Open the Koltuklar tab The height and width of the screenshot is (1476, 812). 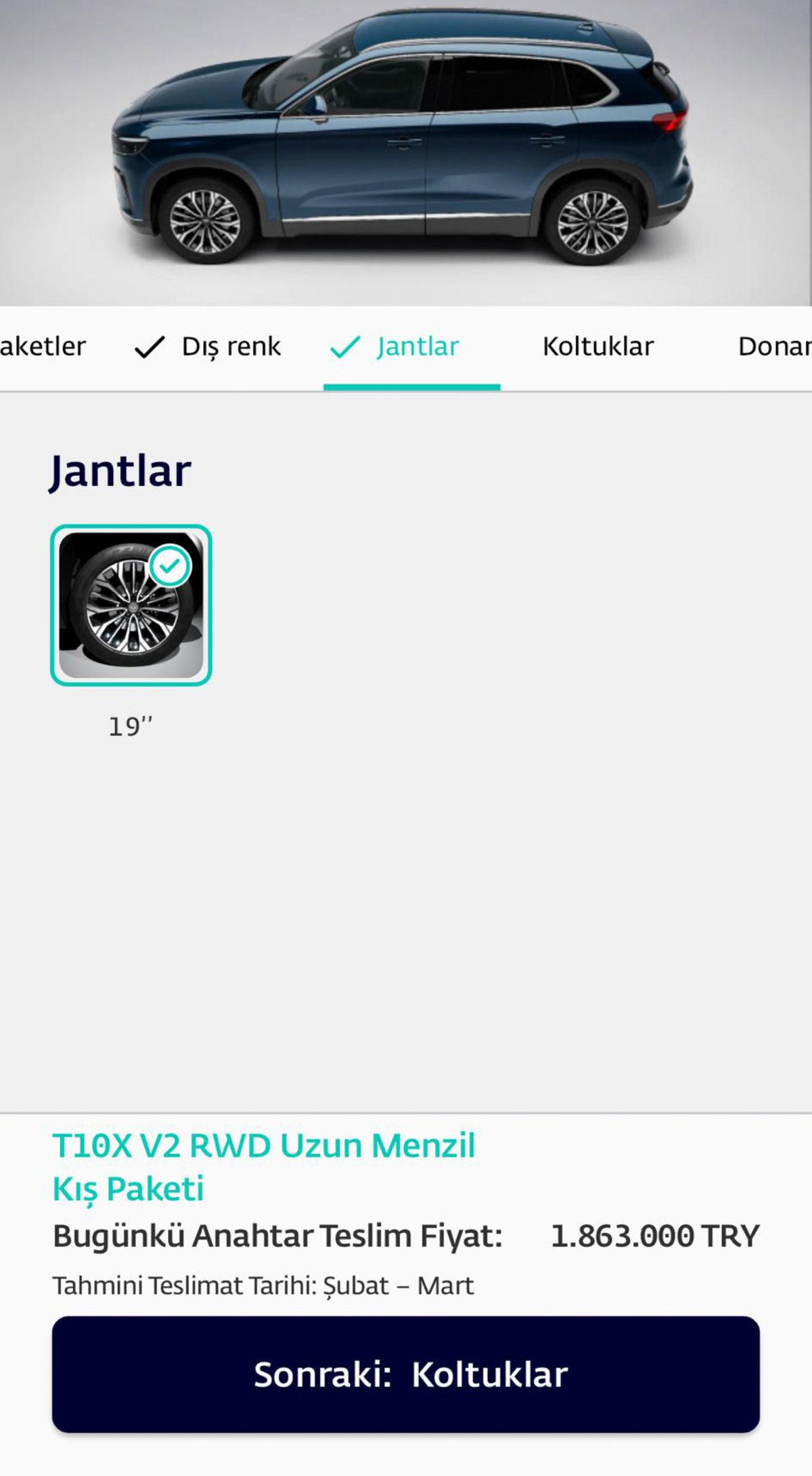click(x=598, y=346)
